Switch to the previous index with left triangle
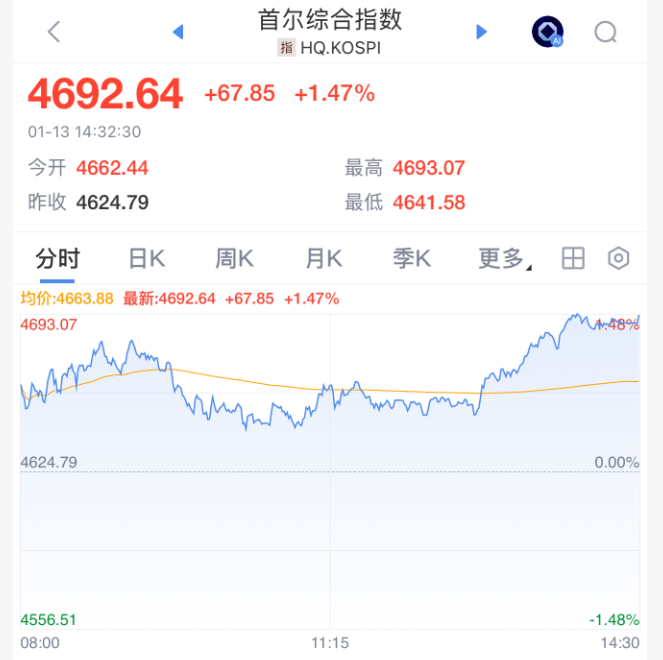Image resolution: width=663 pixels, height=660 pixels. [178, 32]
